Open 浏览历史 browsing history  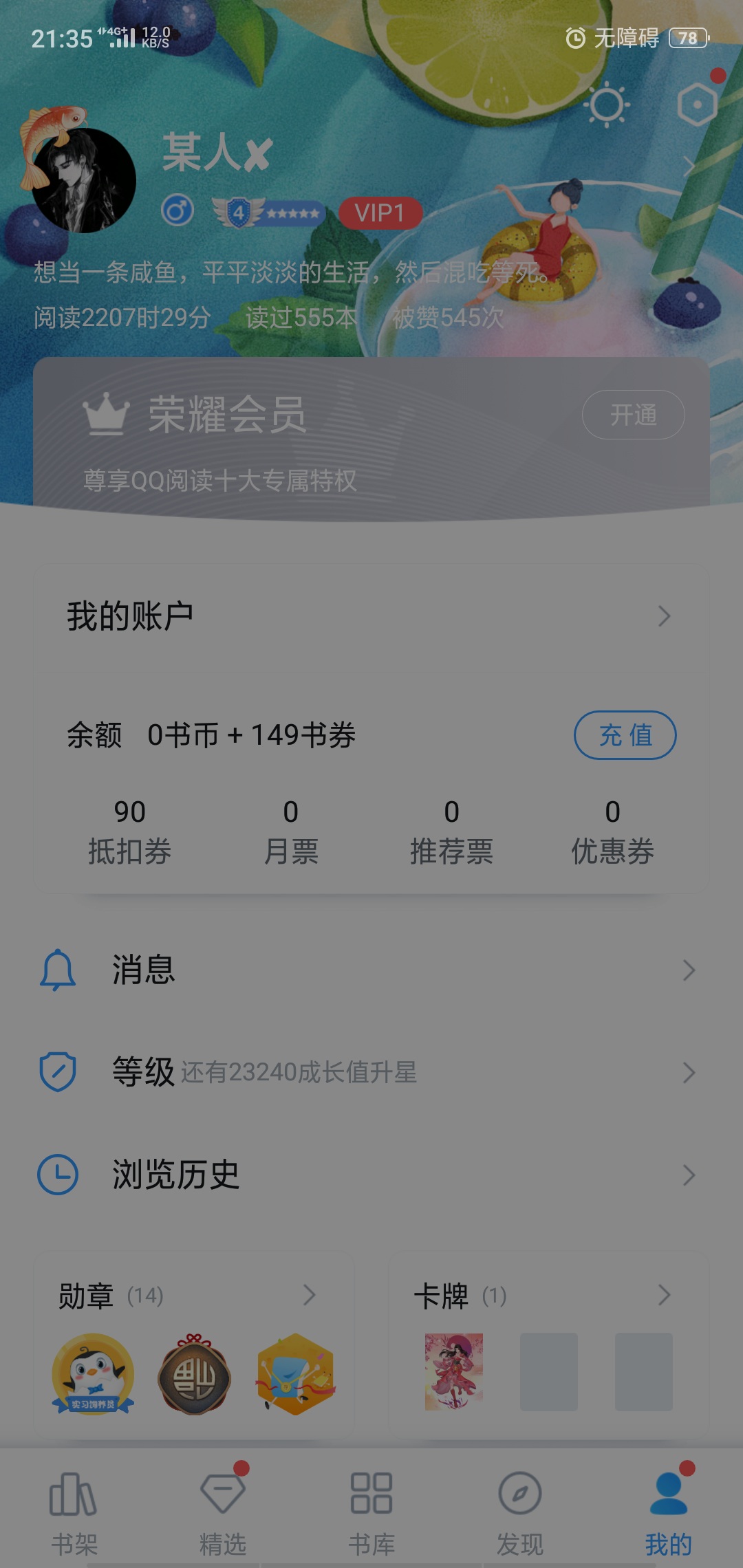pos(371,1175)
